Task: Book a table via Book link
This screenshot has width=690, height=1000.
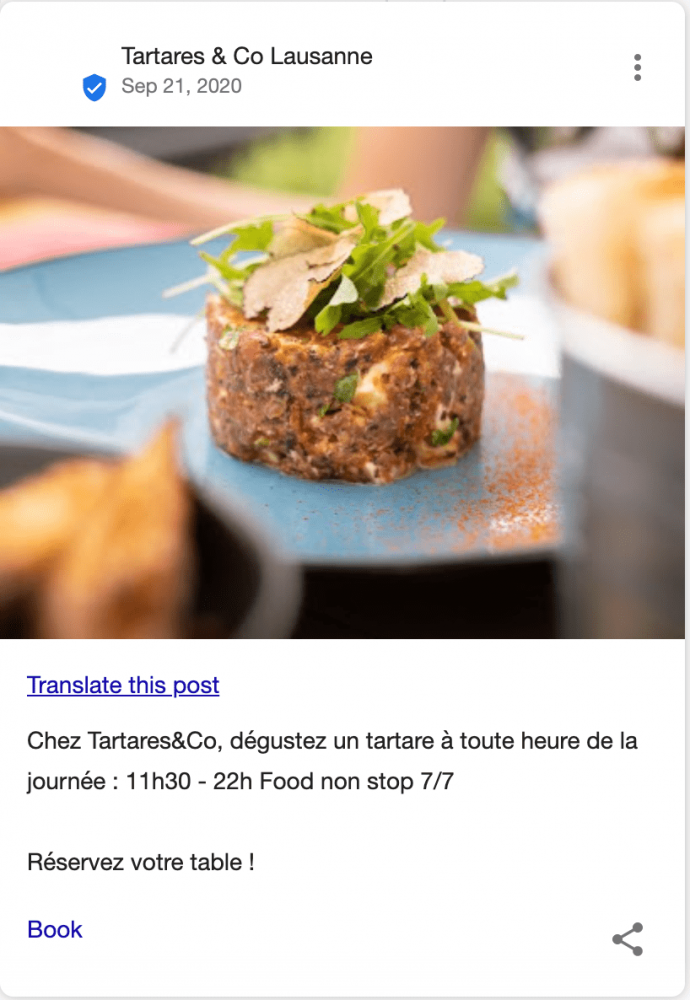Action: (x=55, y=929)
